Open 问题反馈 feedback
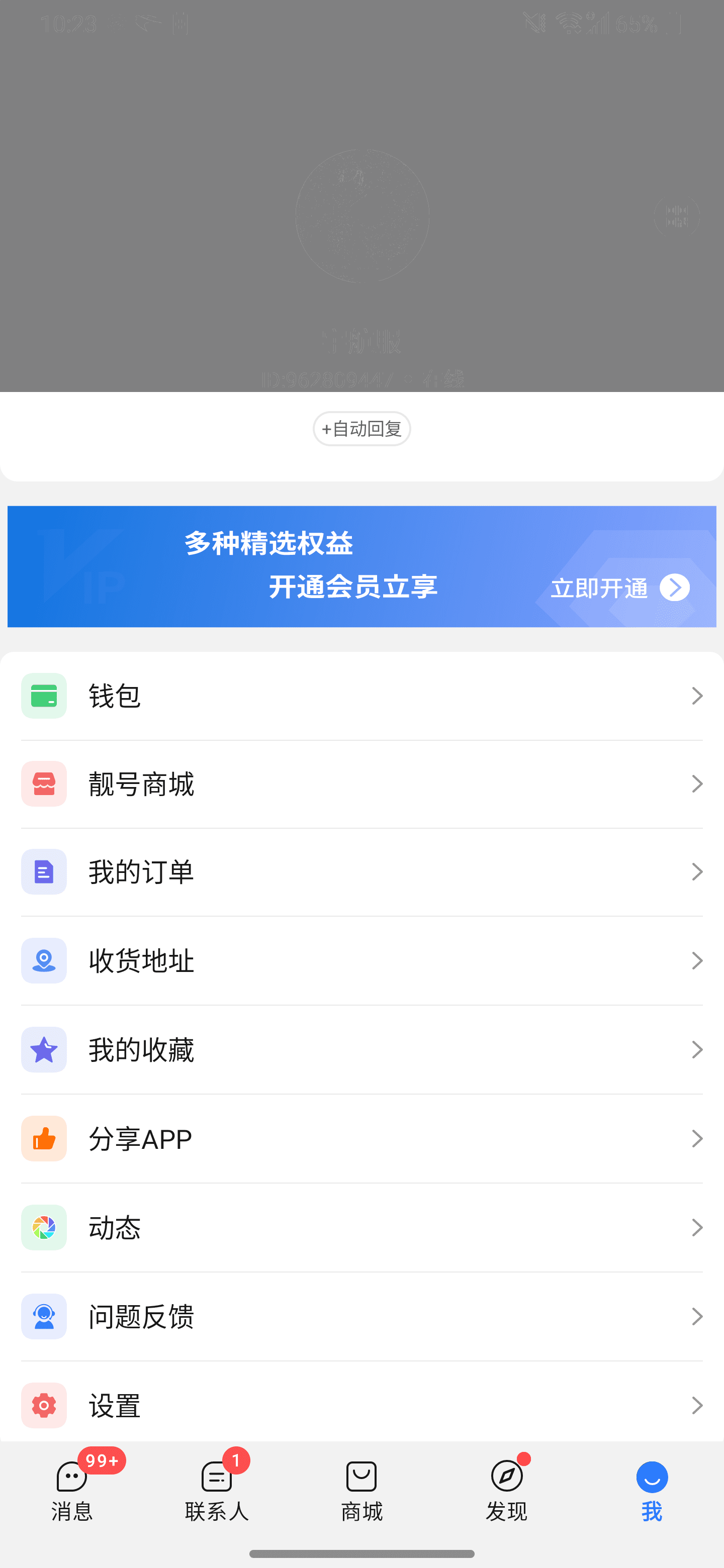Image resolution: width=724 pixels, height=1568 pixels. click(x=361, y=1316)
